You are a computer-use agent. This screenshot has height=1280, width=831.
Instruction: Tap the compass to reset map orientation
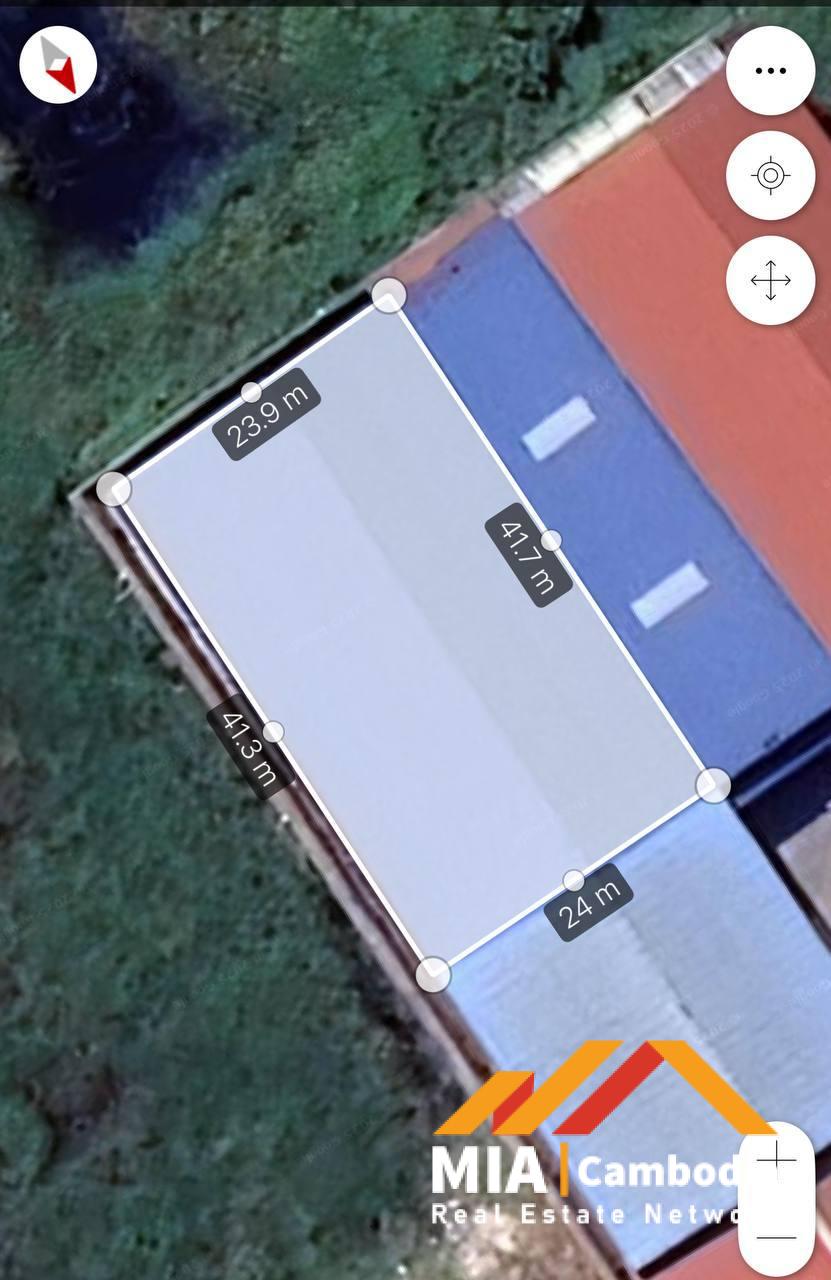coord(58,65)
